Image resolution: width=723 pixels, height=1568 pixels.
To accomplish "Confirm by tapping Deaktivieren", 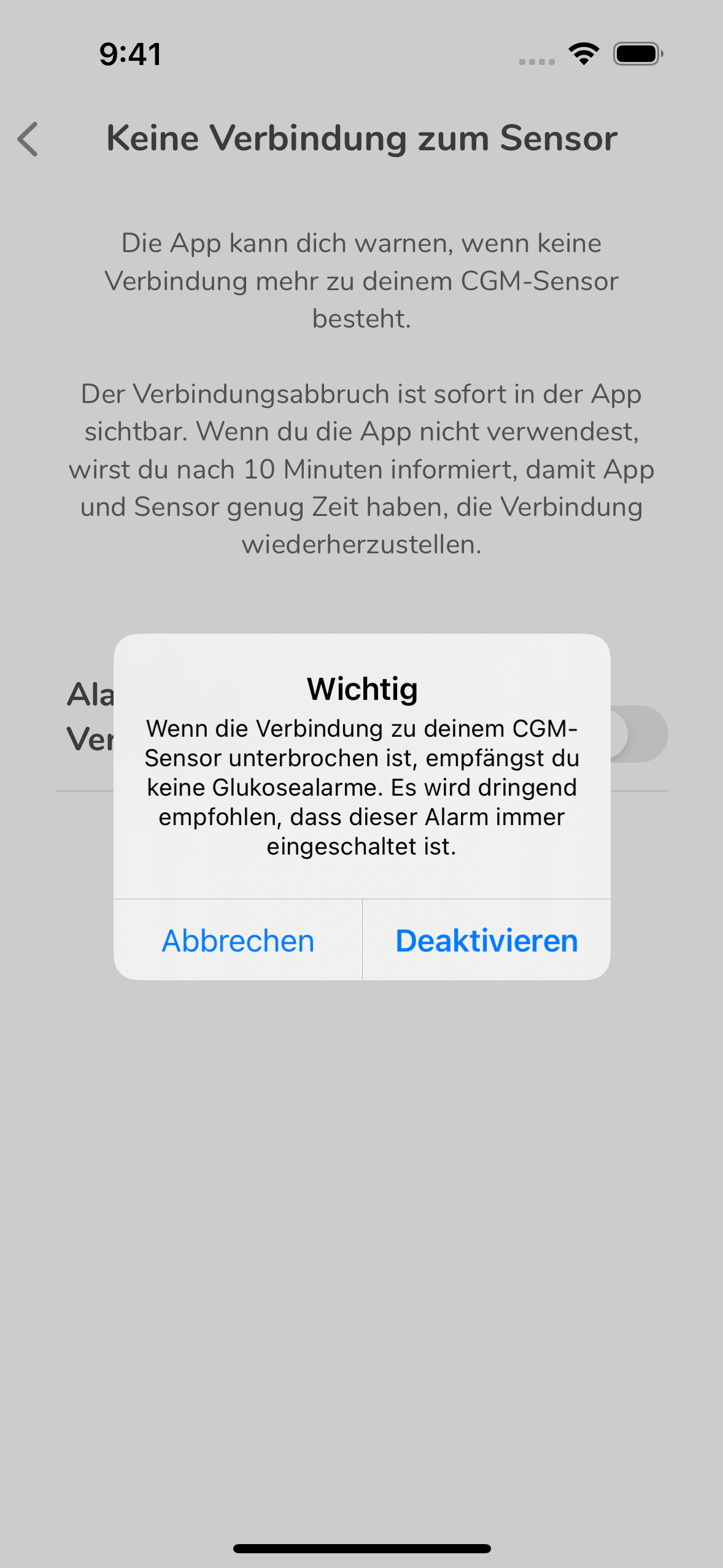I will click(x=487, y=940).
